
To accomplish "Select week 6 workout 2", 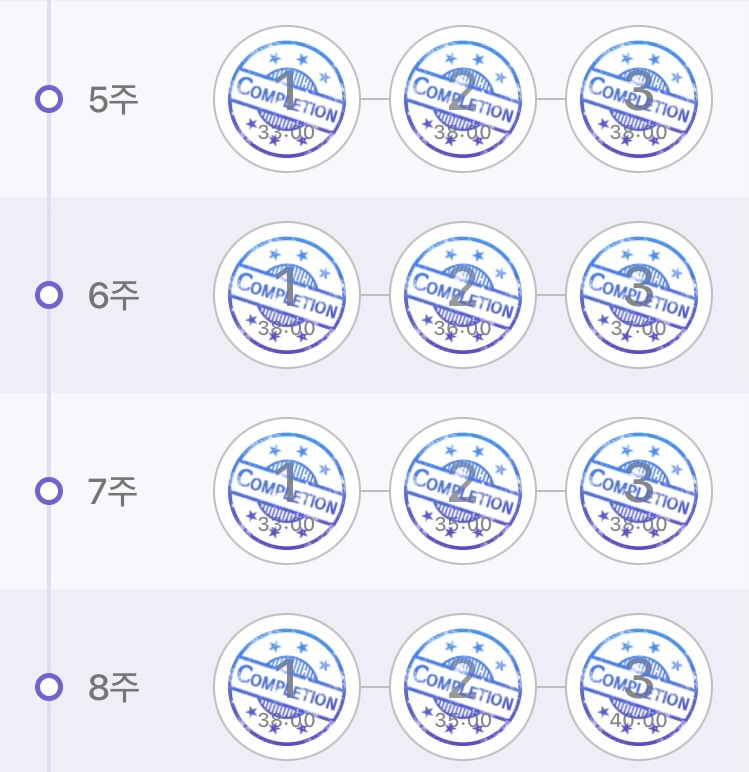I will 463,295.
